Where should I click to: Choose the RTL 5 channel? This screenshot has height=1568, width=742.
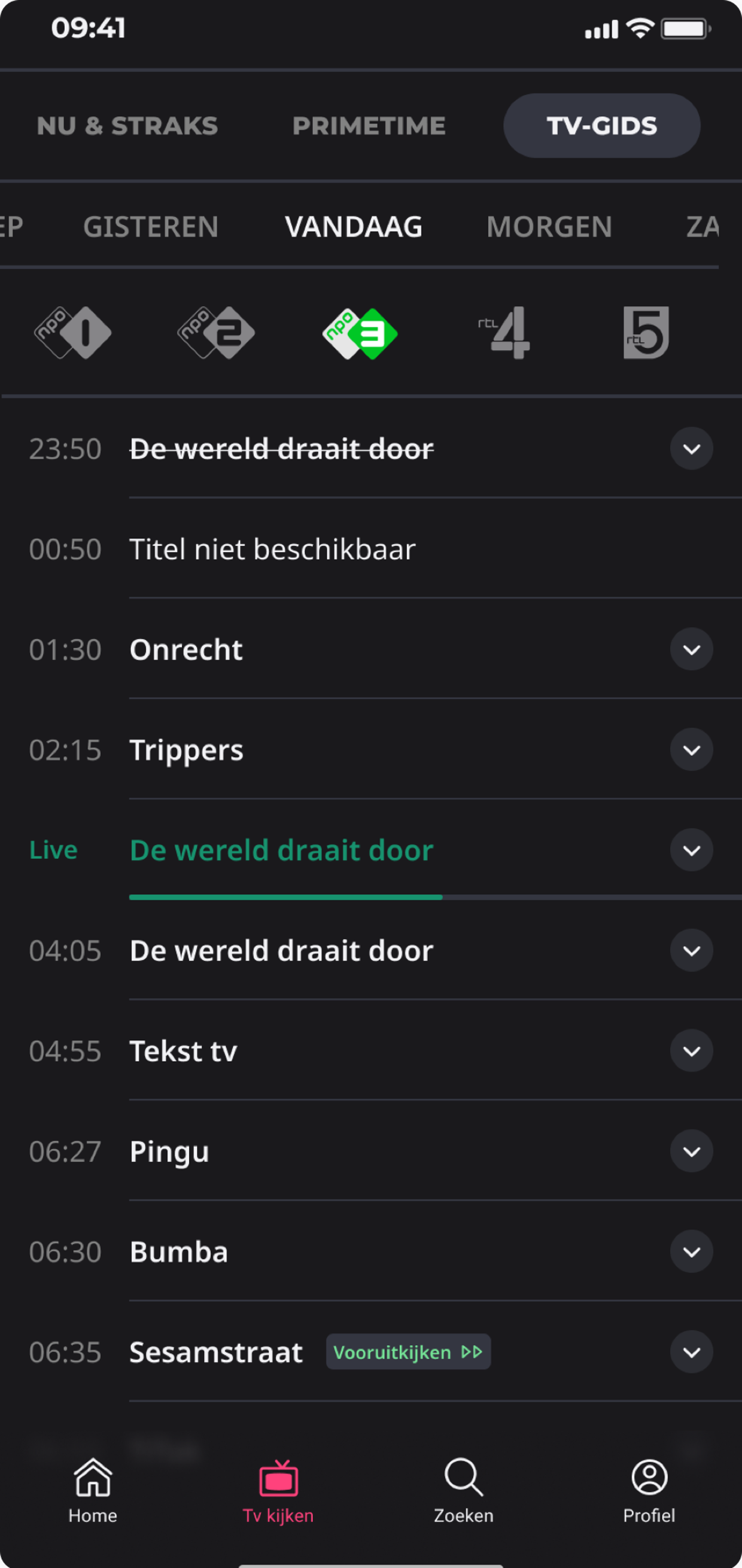click(646, 333)
